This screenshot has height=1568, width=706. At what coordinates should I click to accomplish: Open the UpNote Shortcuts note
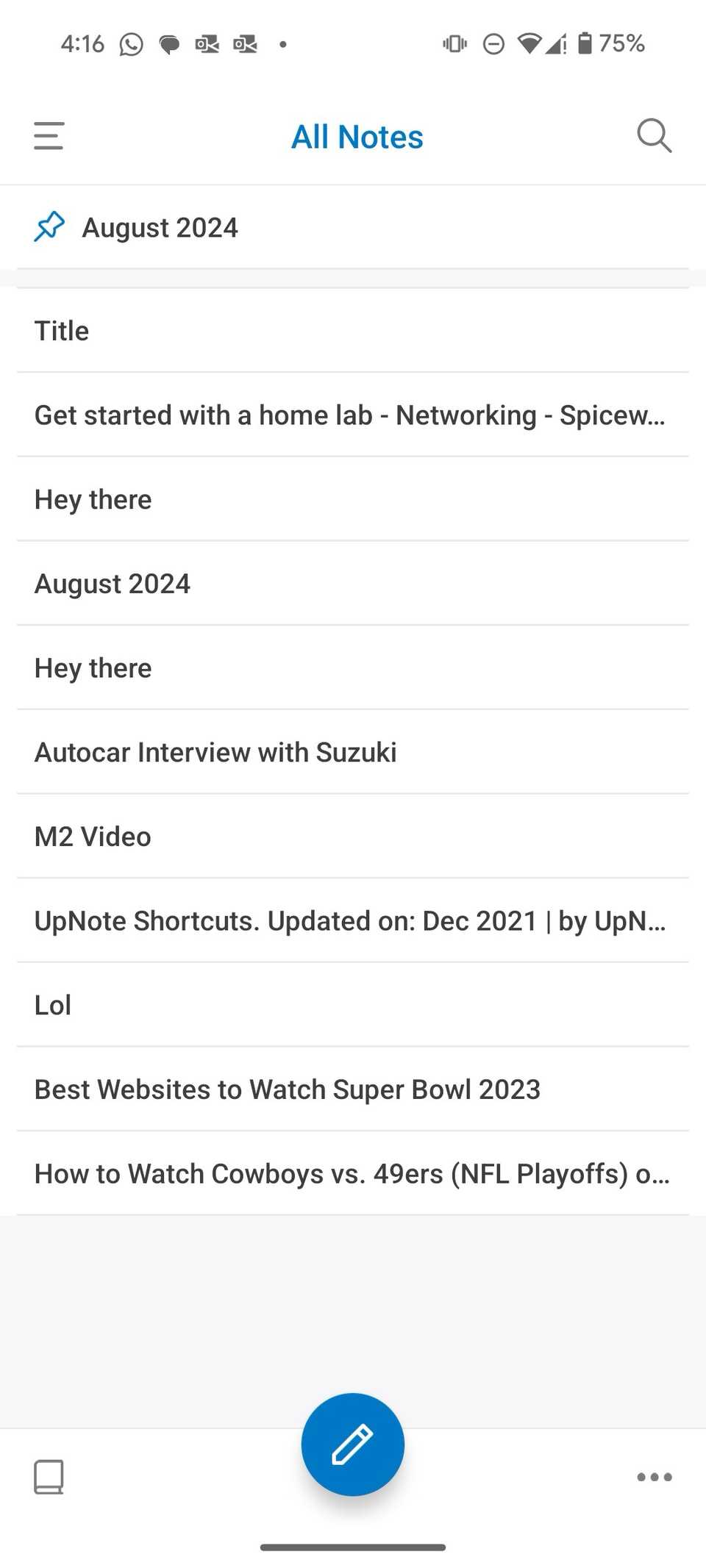[x=349, y=921]
